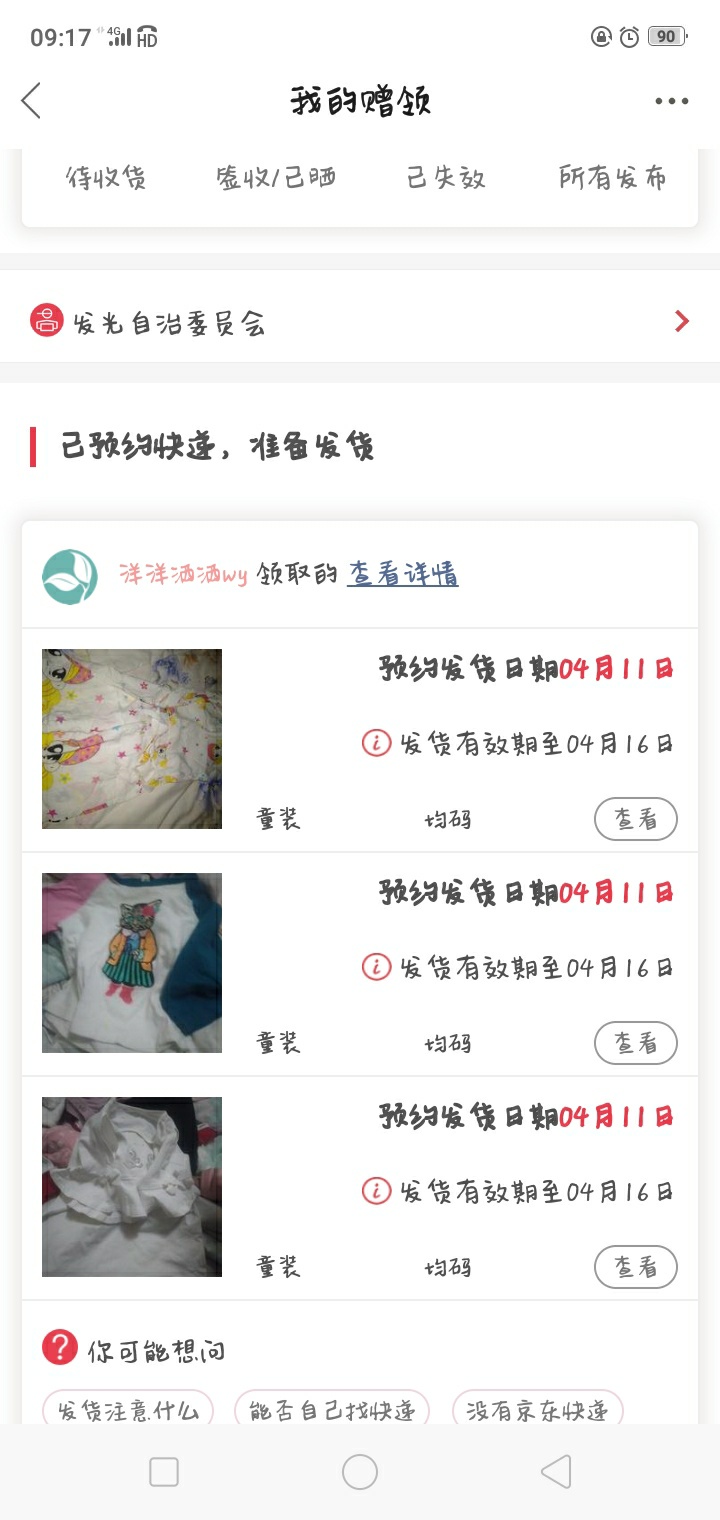Select the 能否自己找快递 question chip

click(x=332, y=1410)
